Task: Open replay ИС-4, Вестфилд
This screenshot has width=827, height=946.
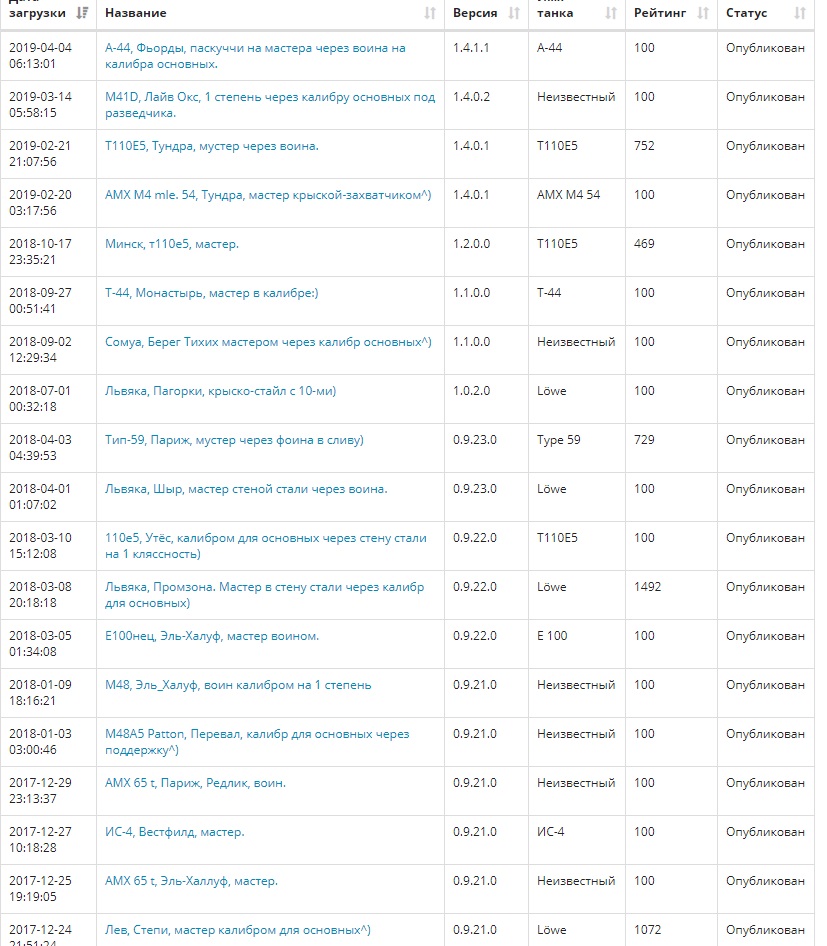Action: [174, 832]
